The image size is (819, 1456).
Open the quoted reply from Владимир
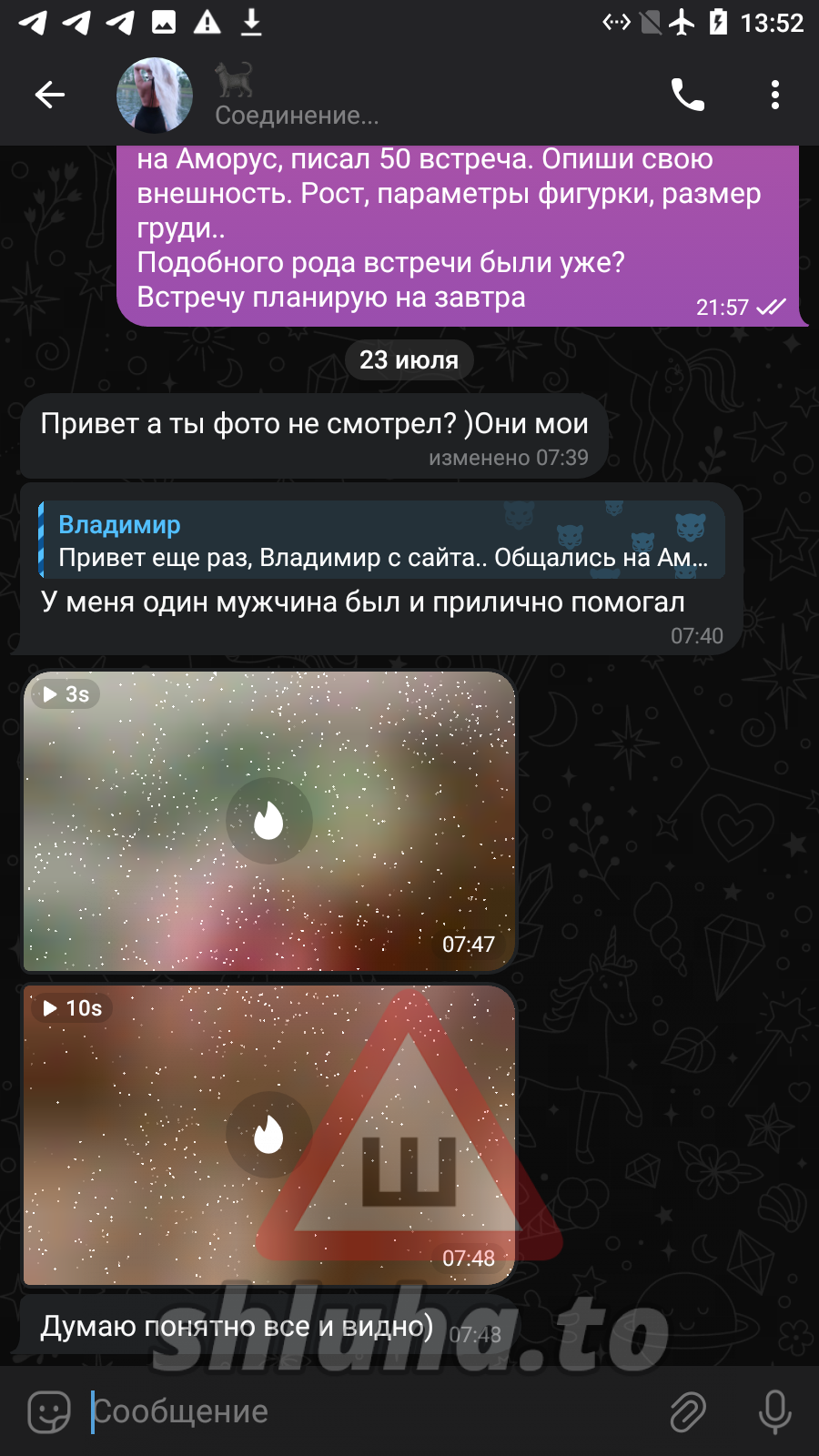tap(382, 541)
